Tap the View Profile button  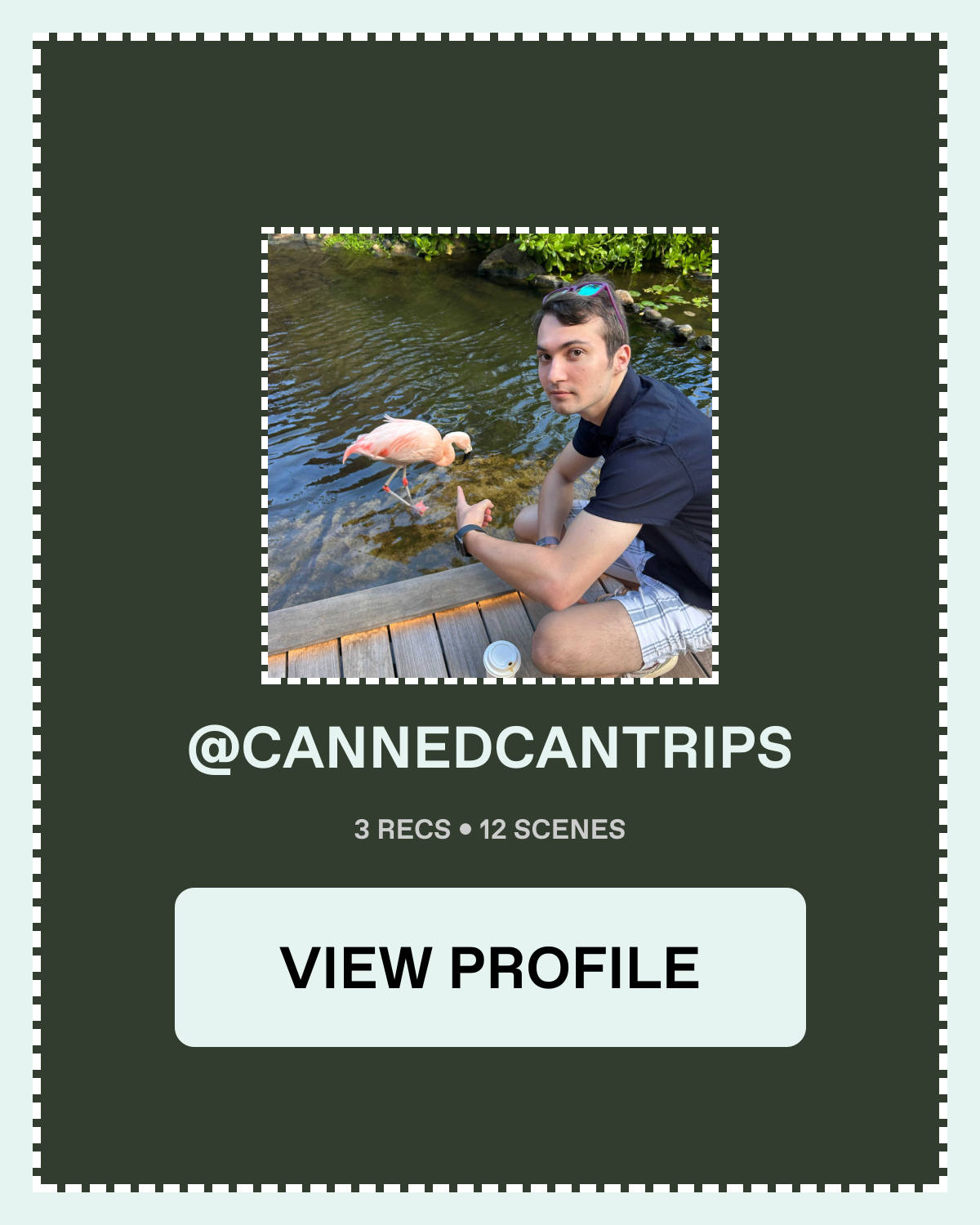[x=490, y=967]
